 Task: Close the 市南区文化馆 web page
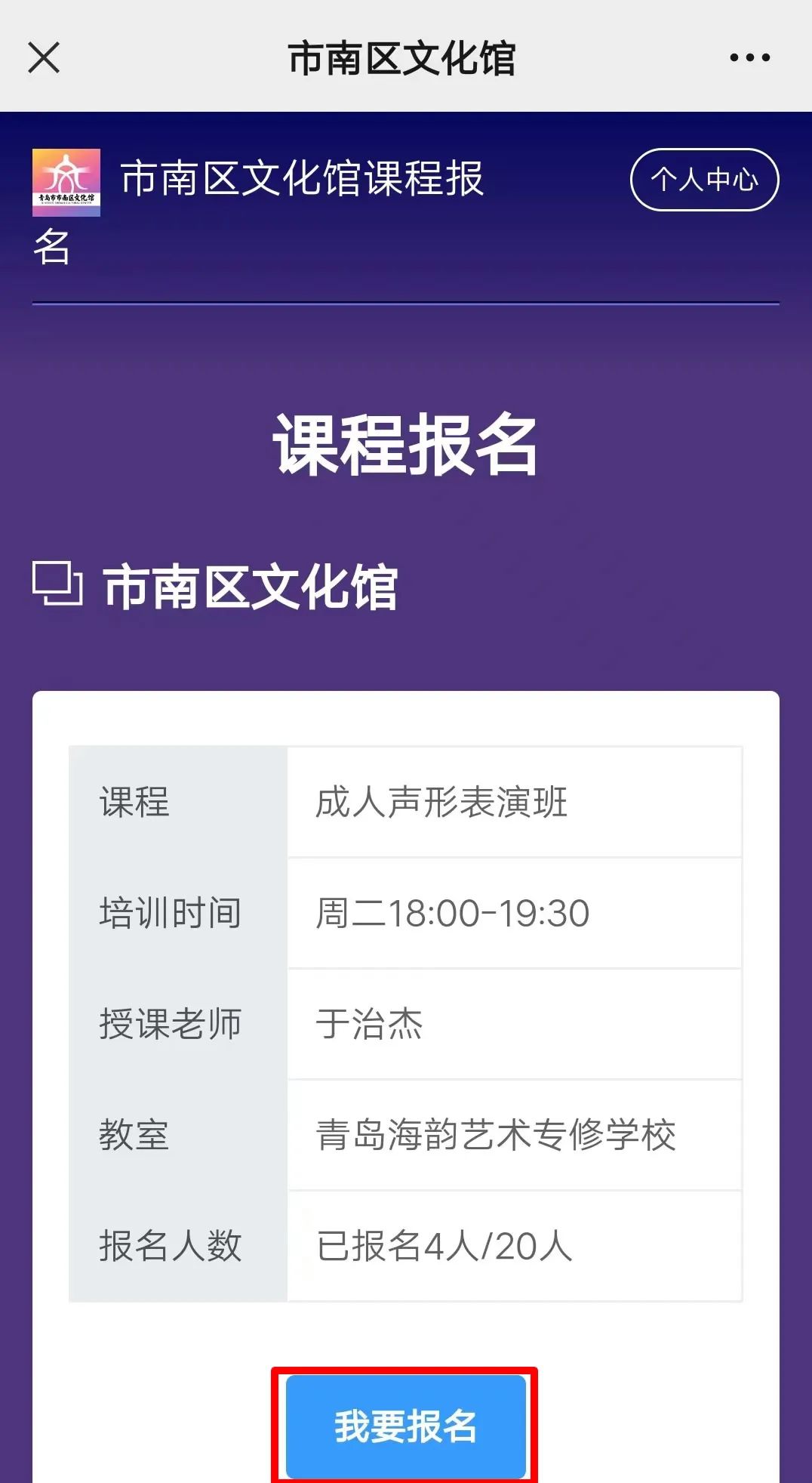(44, 57)
